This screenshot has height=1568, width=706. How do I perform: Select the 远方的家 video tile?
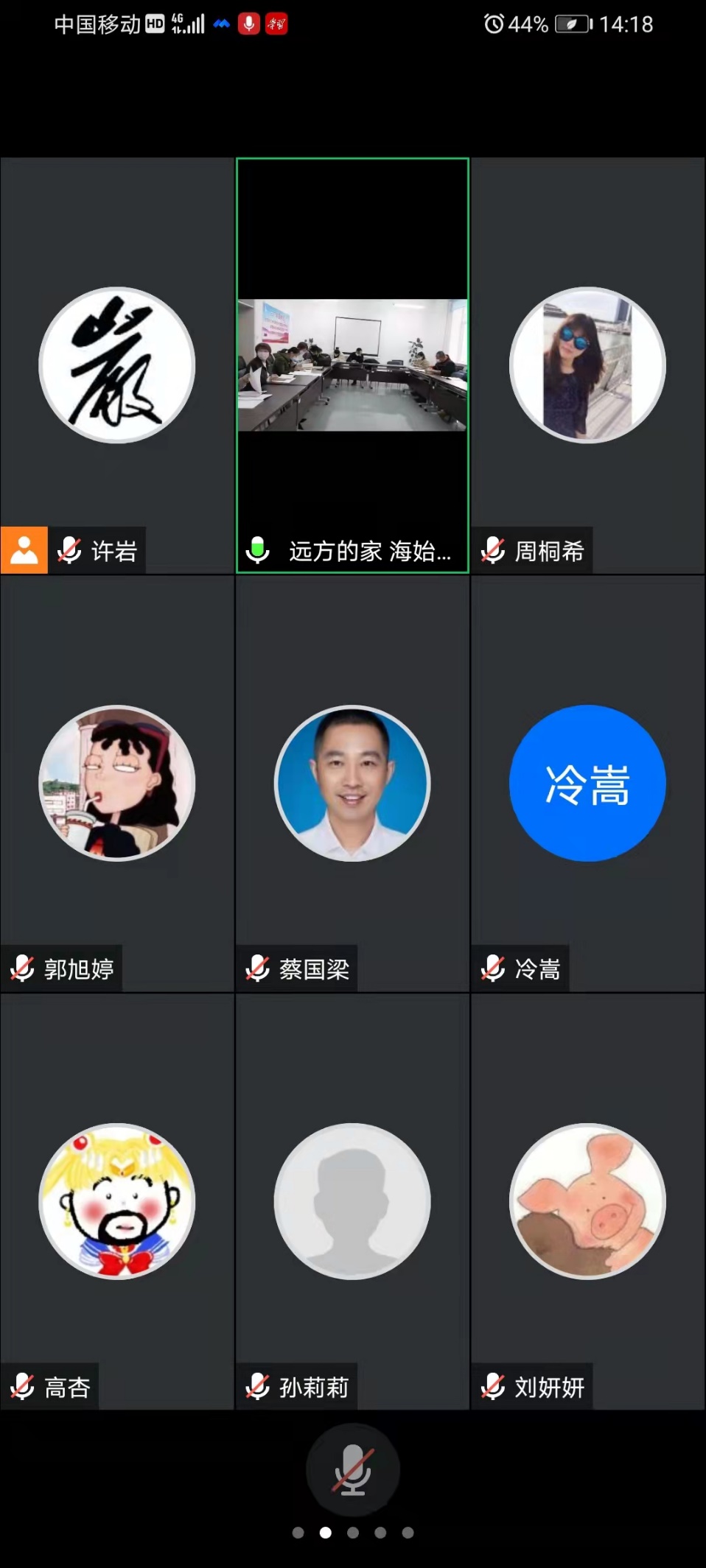tap(352, 365)
